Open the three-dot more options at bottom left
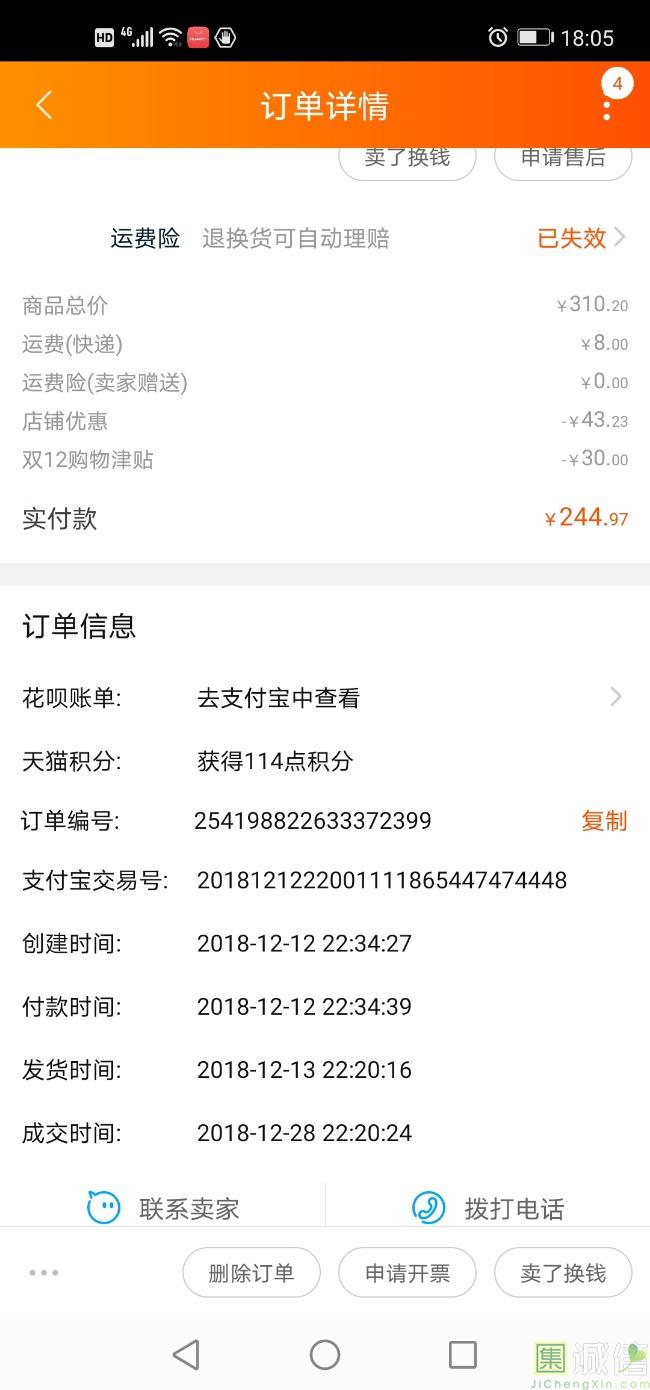This screenshot has width=650, height=1390. click(44, 1273)
